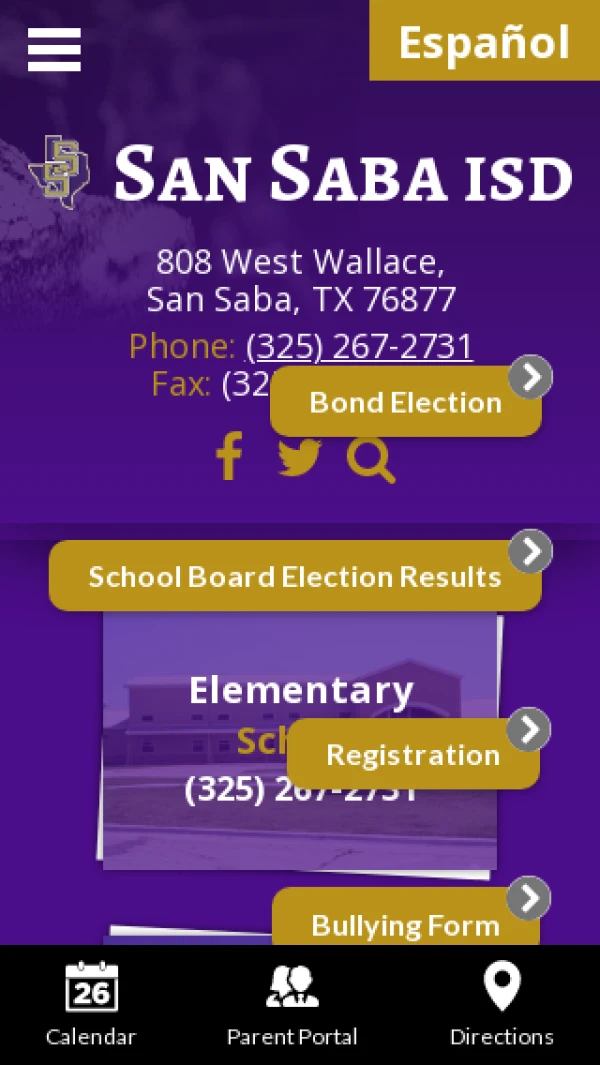Get Directions to the district
Viewport: 600px width, 1065px height.
coord(501,1004)
